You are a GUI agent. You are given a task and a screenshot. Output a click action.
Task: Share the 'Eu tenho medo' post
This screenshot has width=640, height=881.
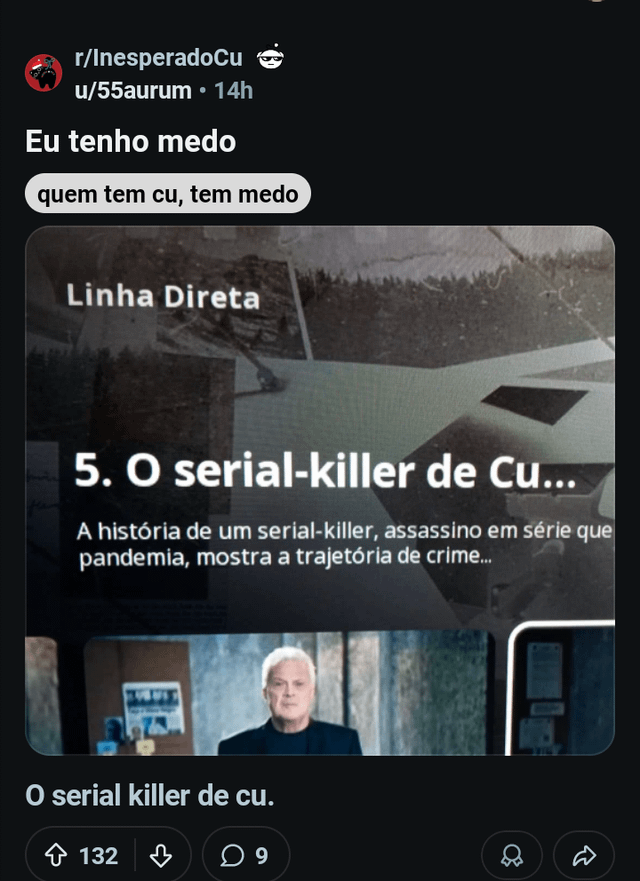584,855
